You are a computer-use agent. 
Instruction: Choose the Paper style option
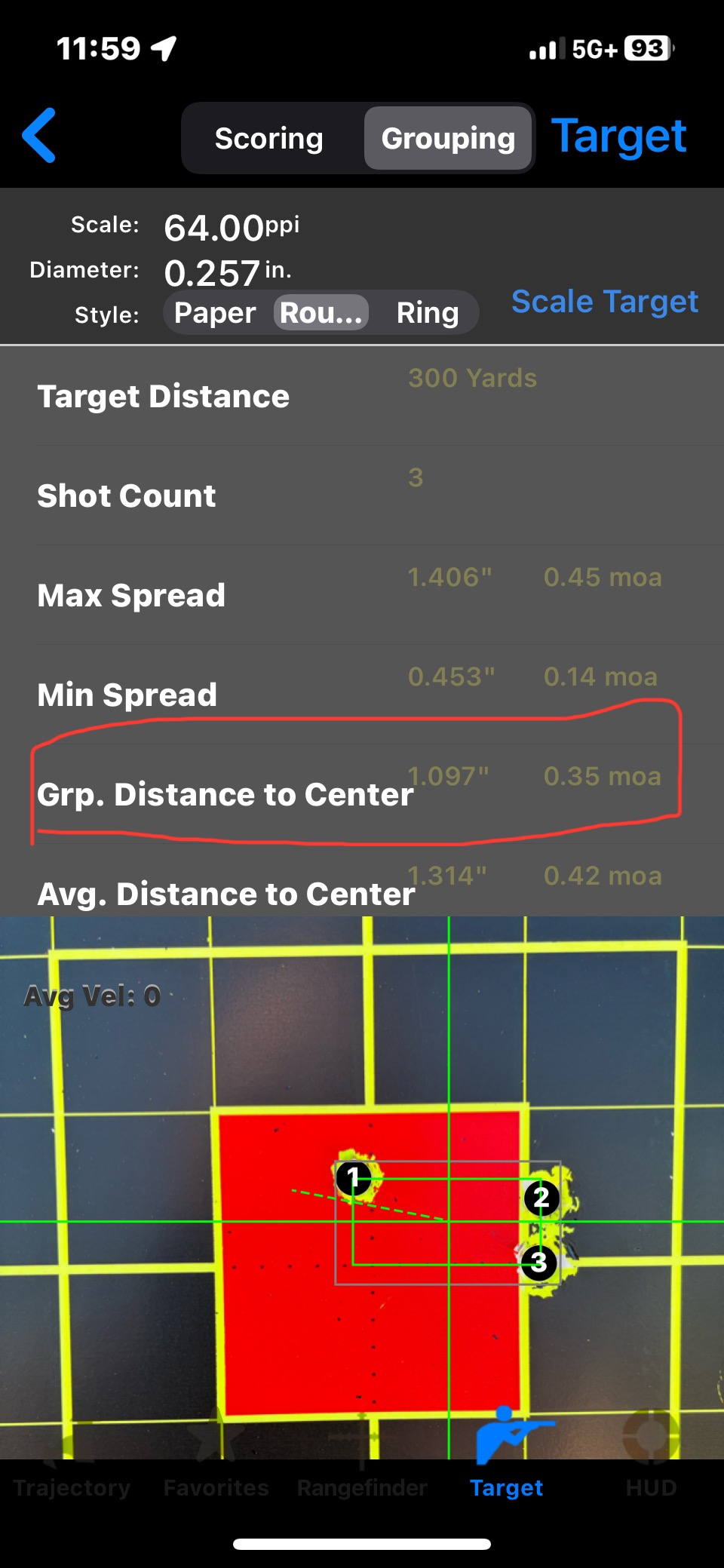tap(215, 313)
